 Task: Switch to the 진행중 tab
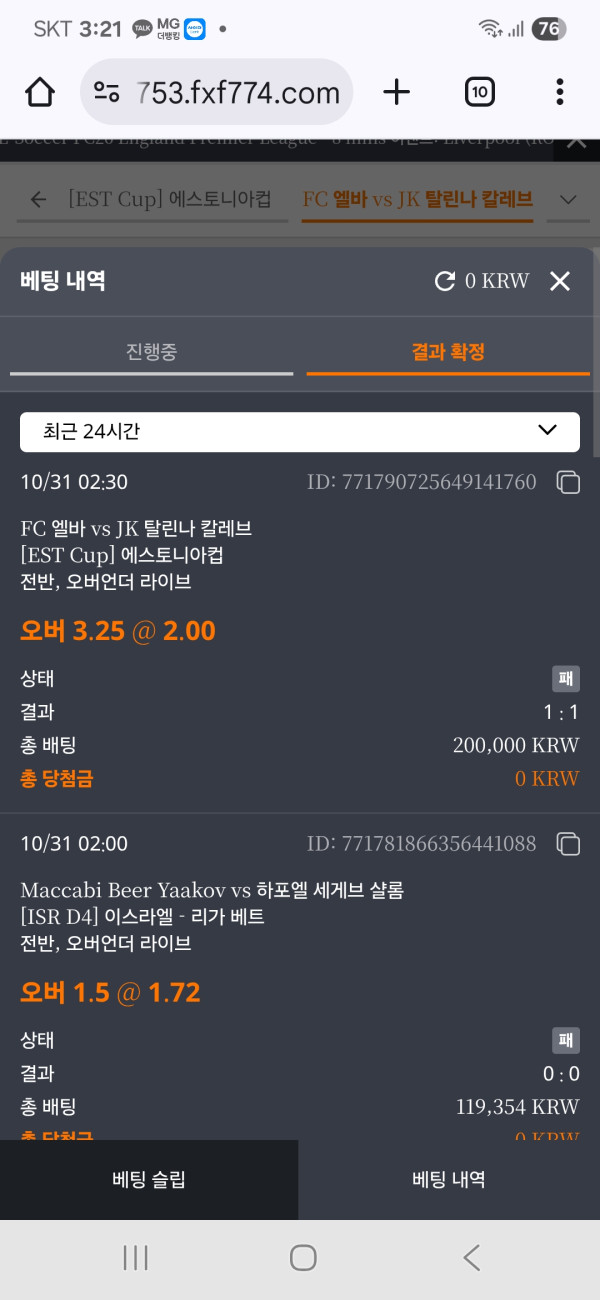click(x=152, y=352)
